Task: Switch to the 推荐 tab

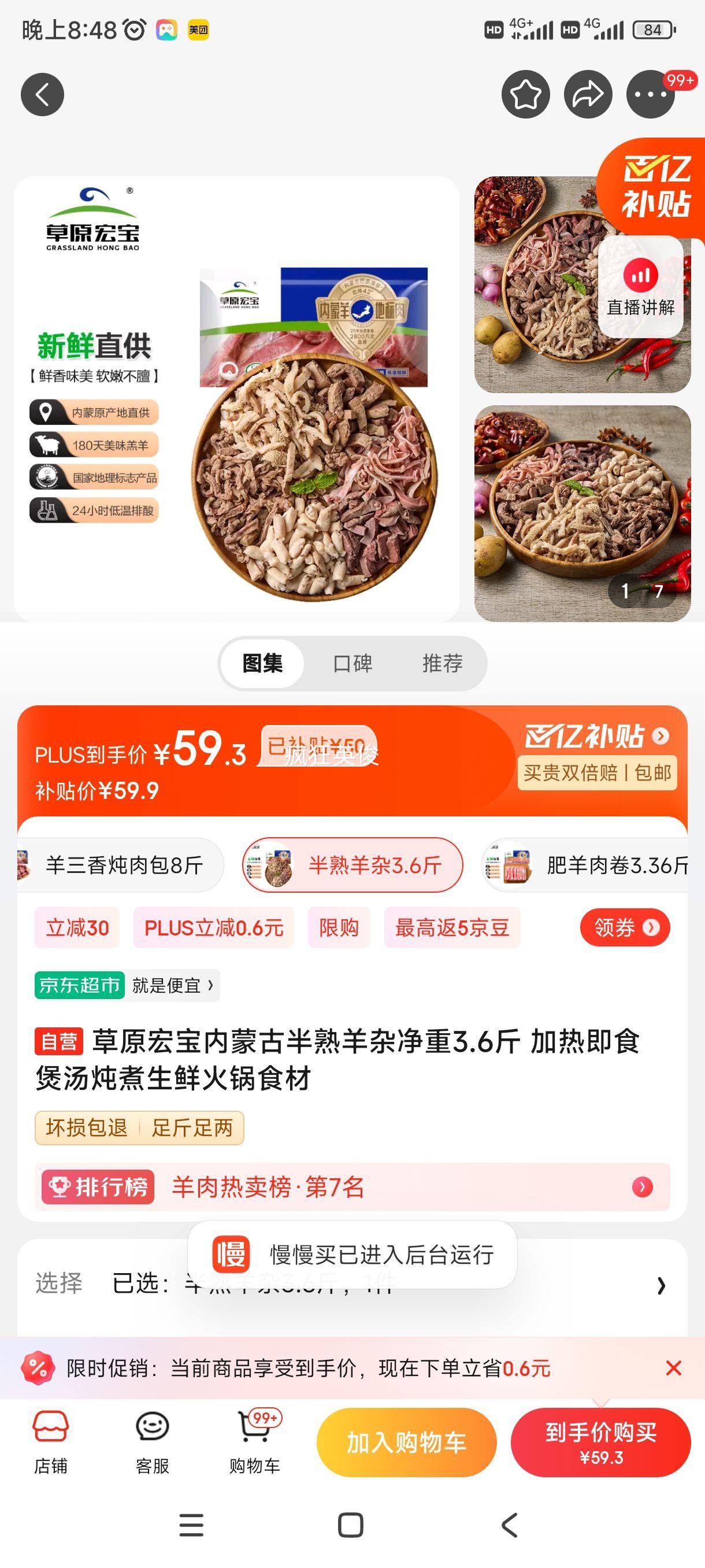Action: click(x=441, y=664)
